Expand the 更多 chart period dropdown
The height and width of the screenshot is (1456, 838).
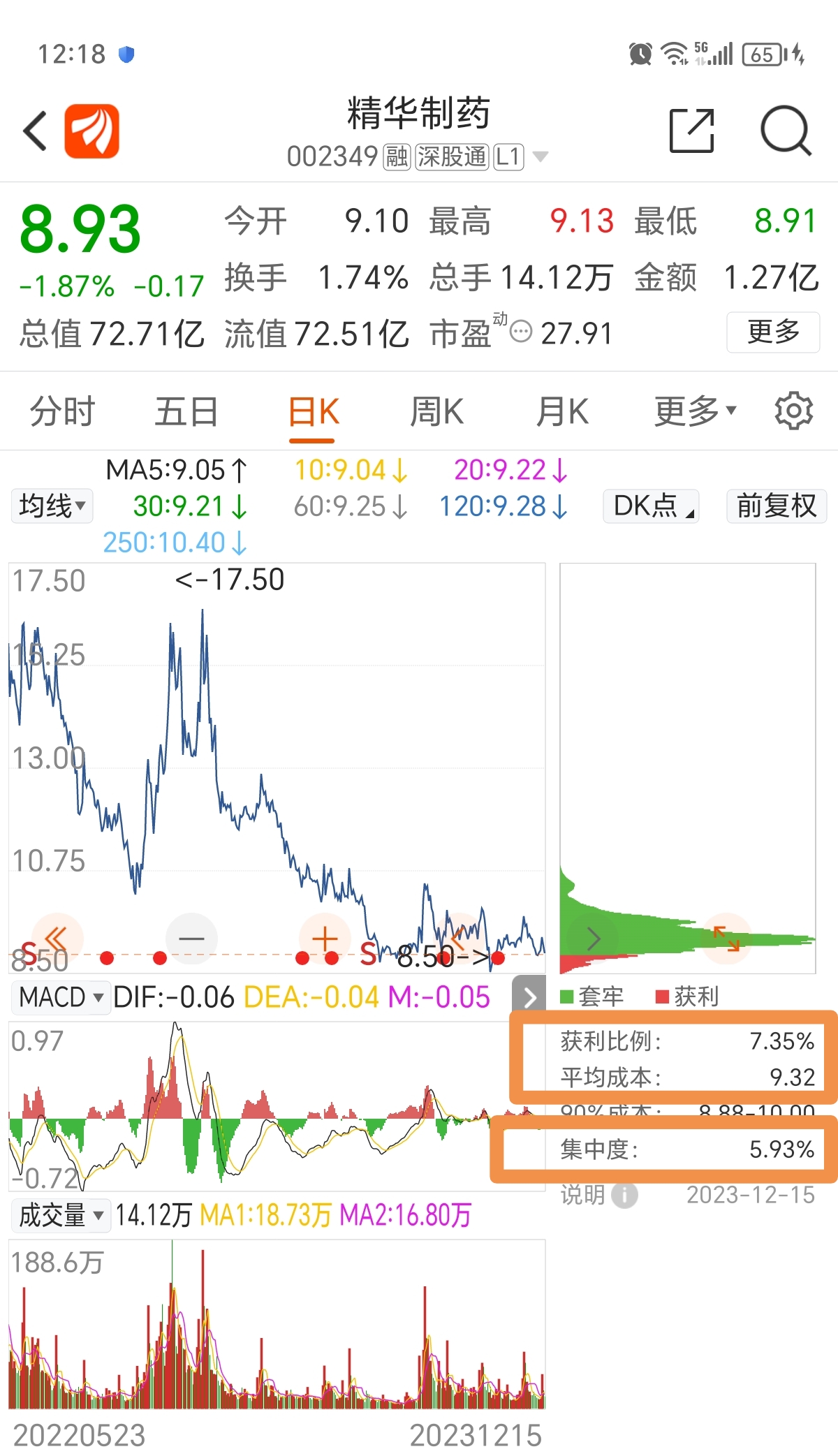tap(695, 411)
